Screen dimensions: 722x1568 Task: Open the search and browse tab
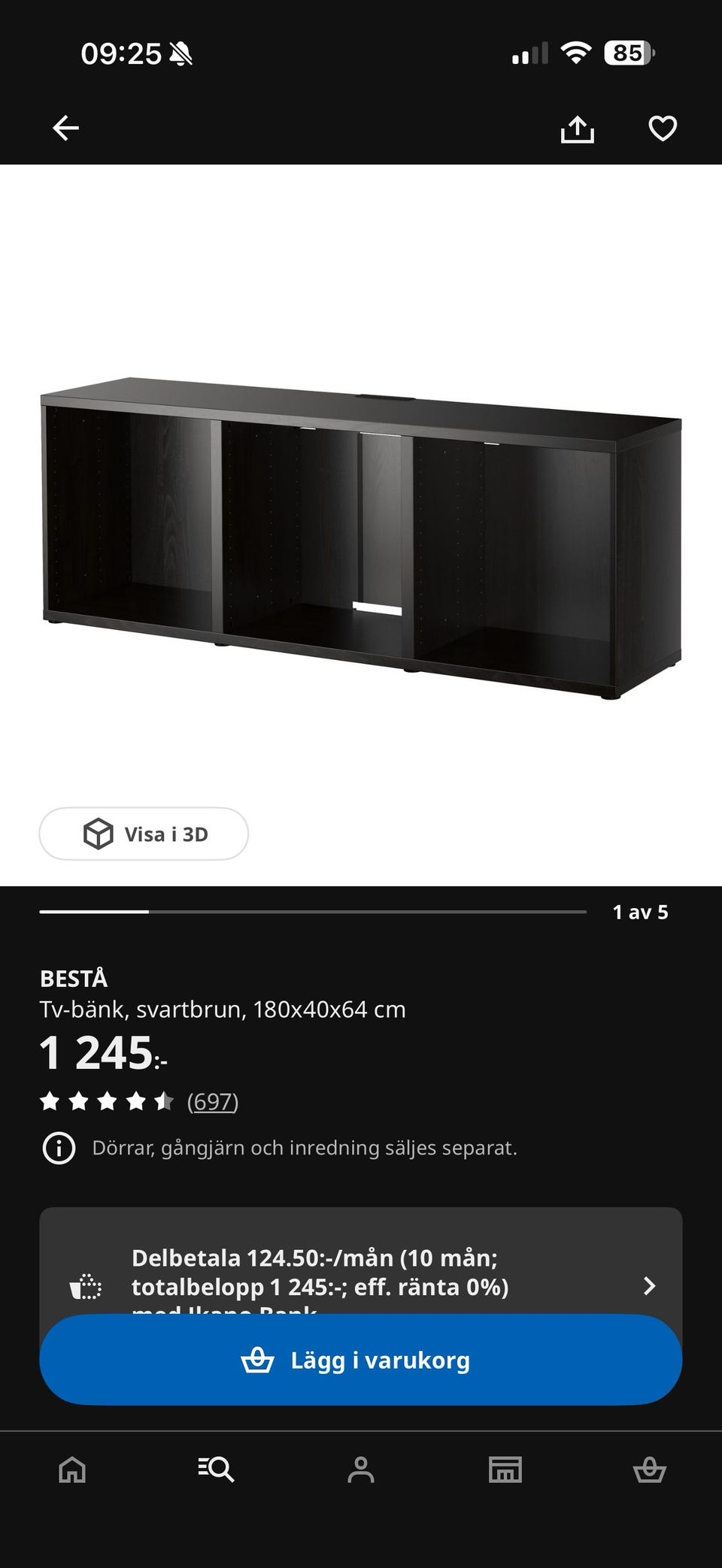click(x=217, y=1469)
